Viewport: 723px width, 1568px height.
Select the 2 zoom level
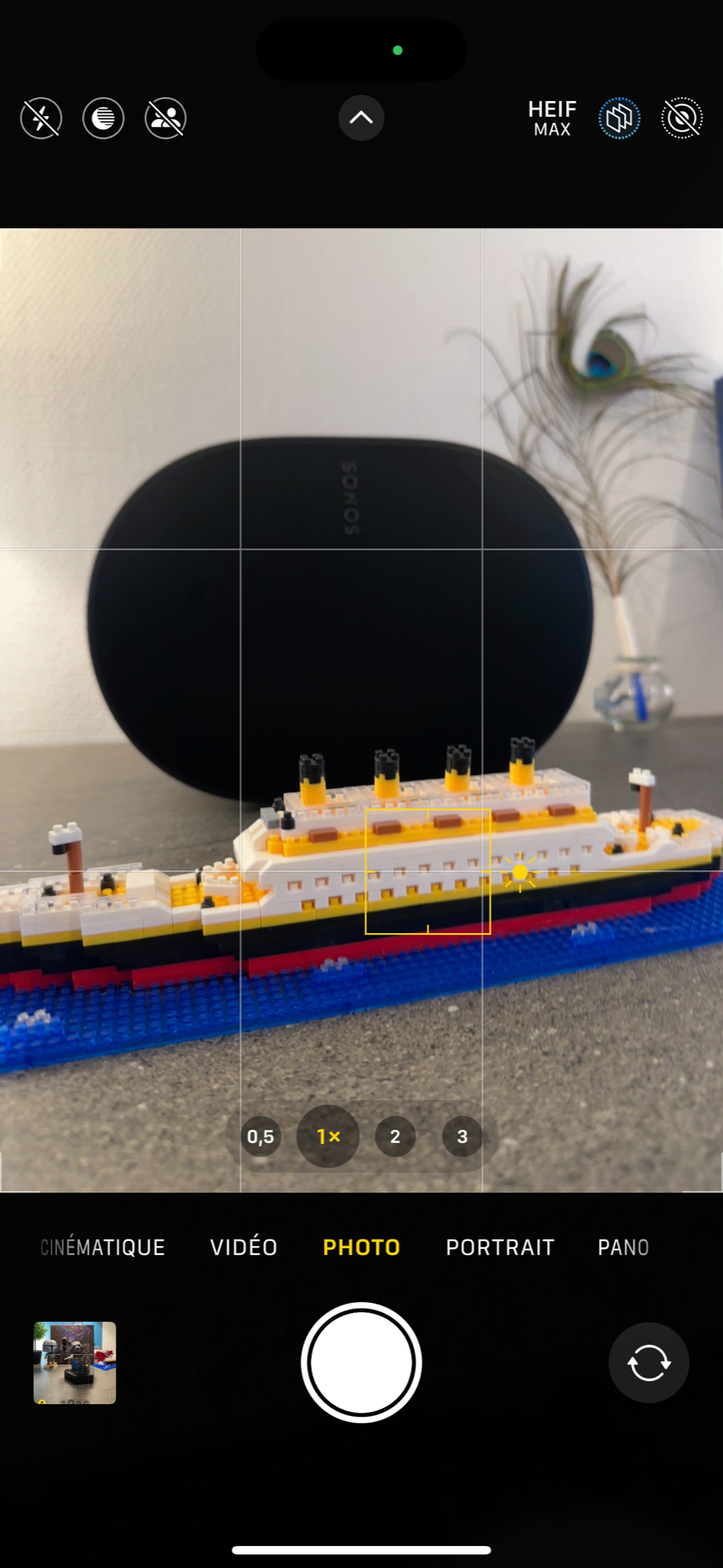pyautogui.click(x=395, y=1136)
